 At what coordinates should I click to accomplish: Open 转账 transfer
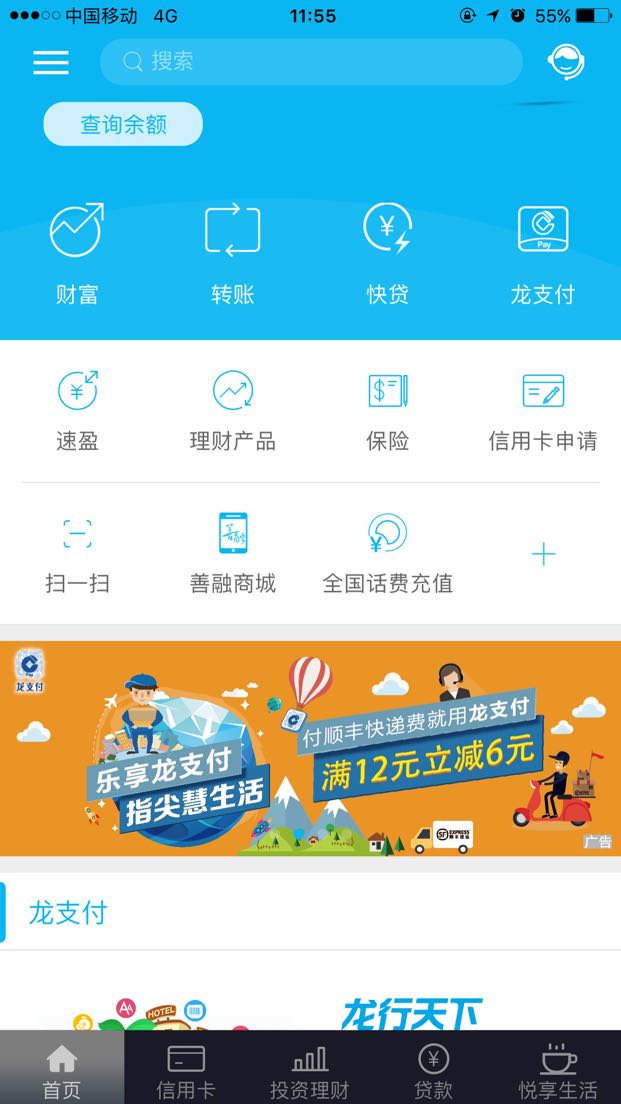point(232,254)
